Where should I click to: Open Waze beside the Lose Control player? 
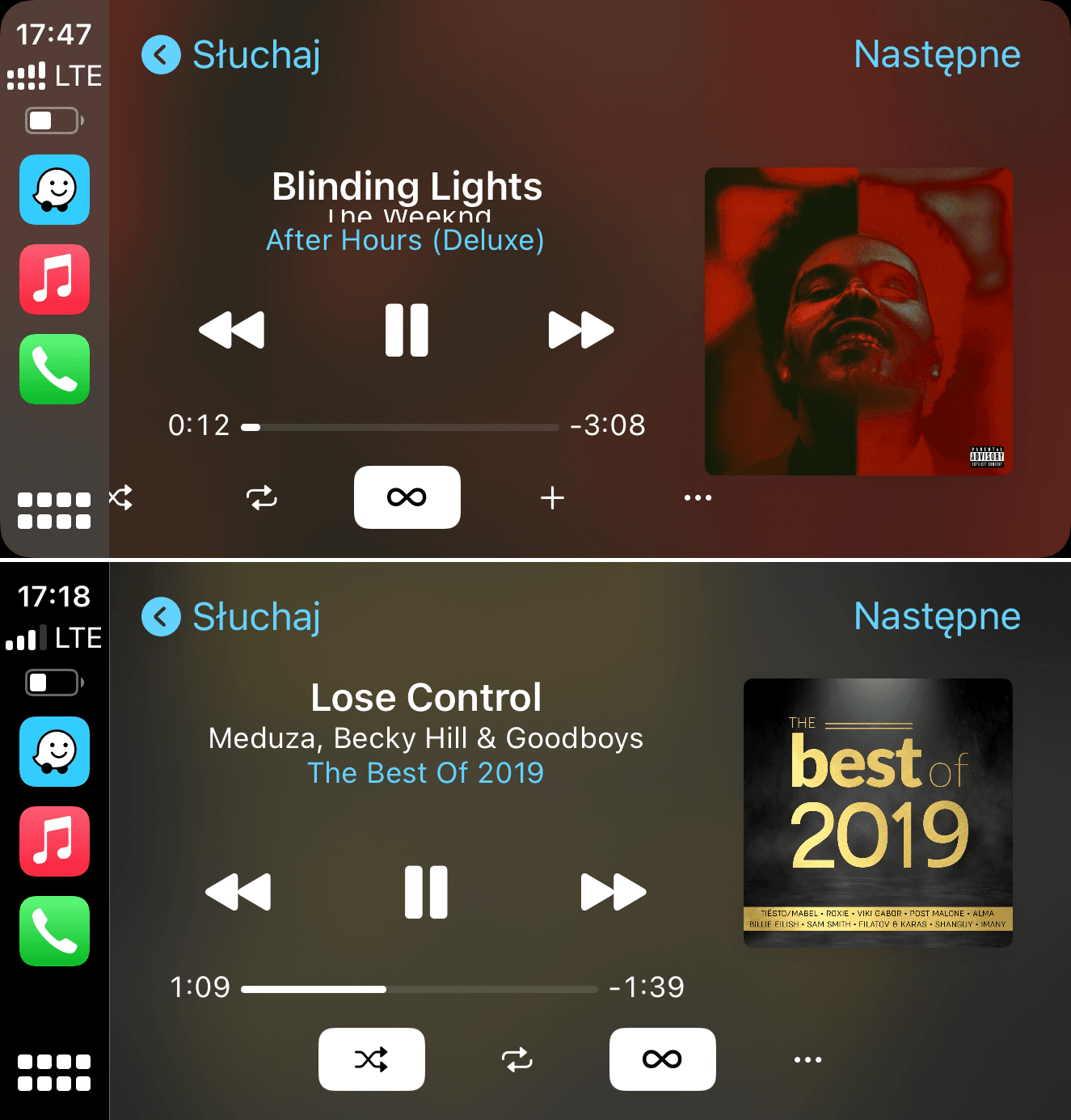pos(54,751)
